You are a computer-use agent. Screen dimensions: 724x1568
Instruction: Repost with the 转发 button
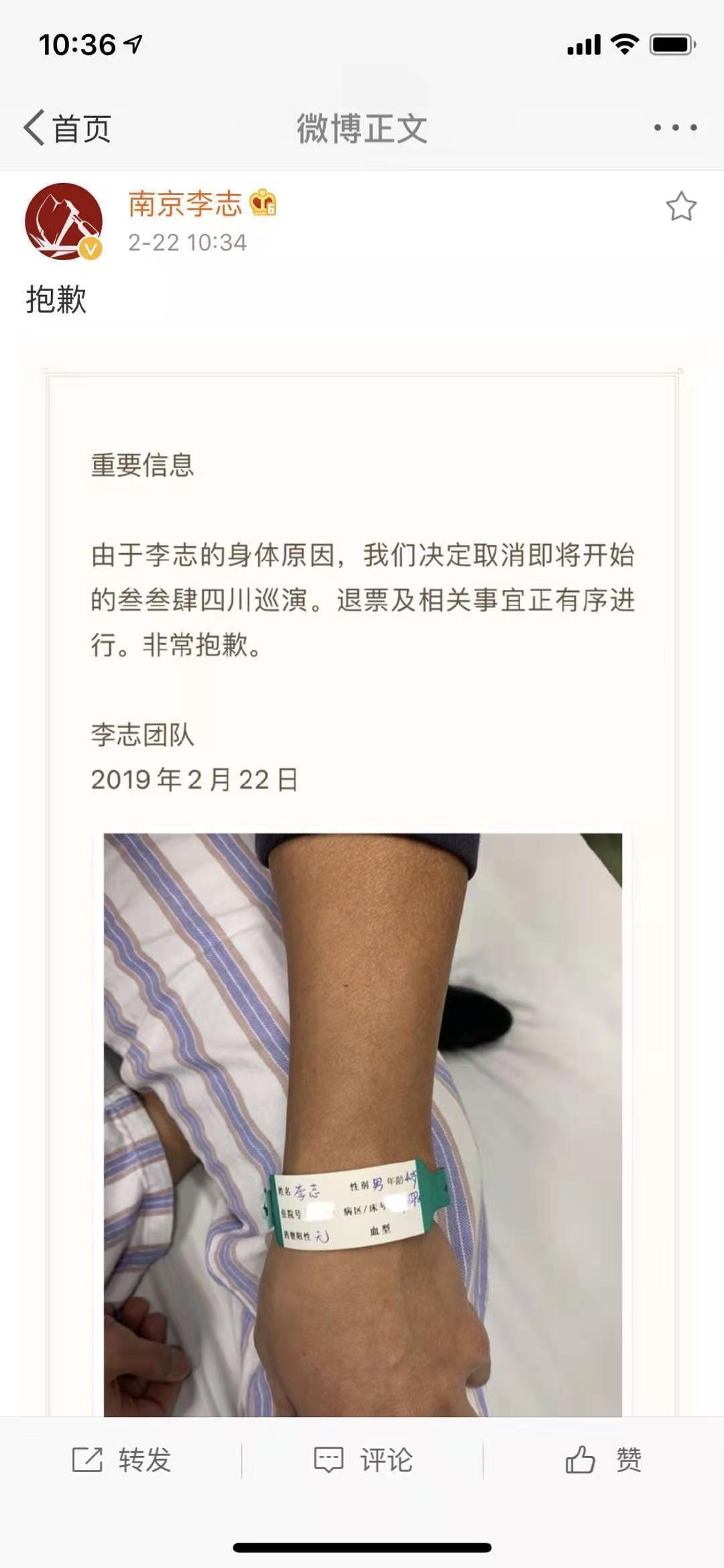click(x=122, y=1459)
